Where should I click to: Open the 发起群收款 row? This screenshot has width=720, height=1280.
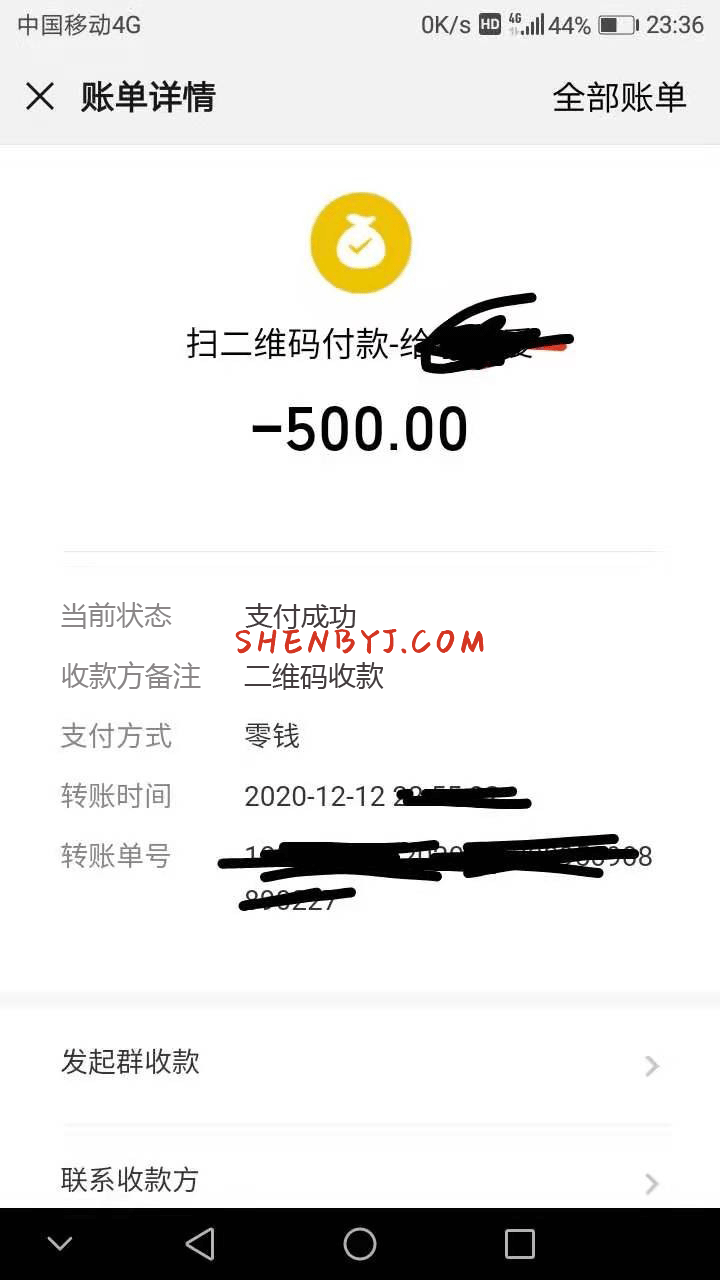click(x=360, y=1062)
